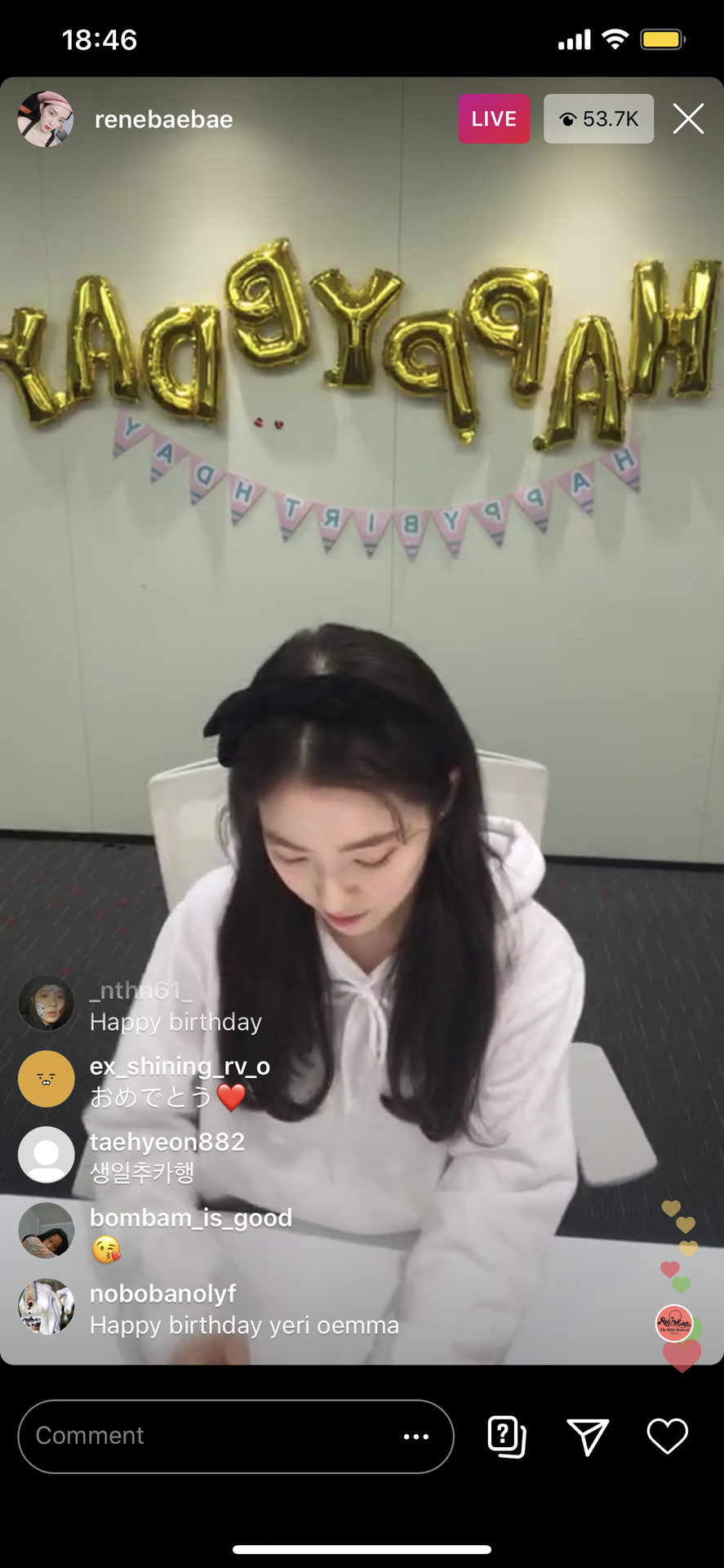This screenshot has height=1568, width=724.
Task: Open commenter nobobanolyf's profile
Action: pyautogui.click(x=47, y=1306)
